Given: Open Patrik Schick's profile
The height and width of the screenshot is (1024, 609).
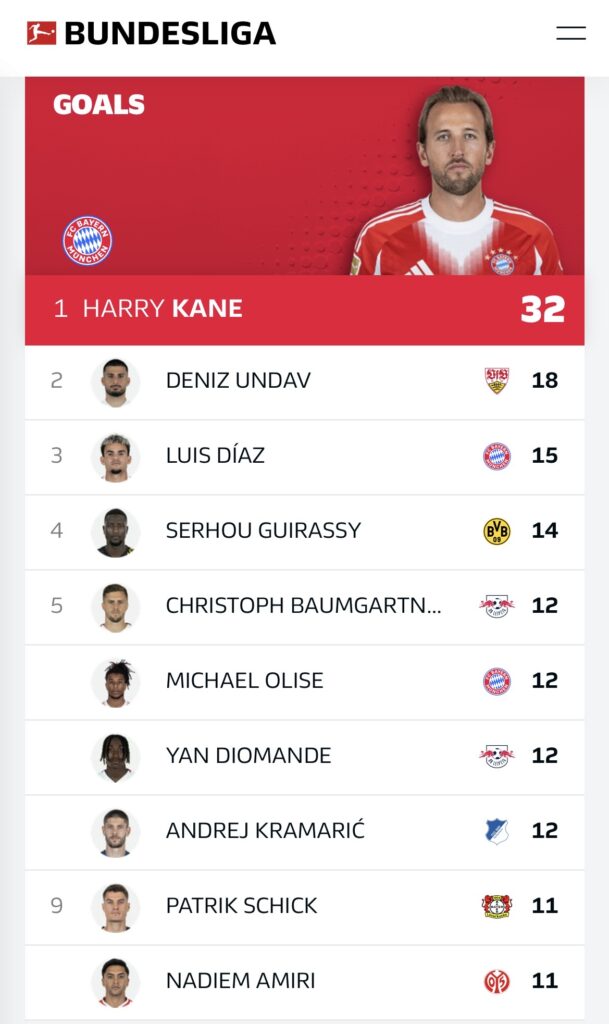Looking at the screenshot, I should (x=241, y=906).
